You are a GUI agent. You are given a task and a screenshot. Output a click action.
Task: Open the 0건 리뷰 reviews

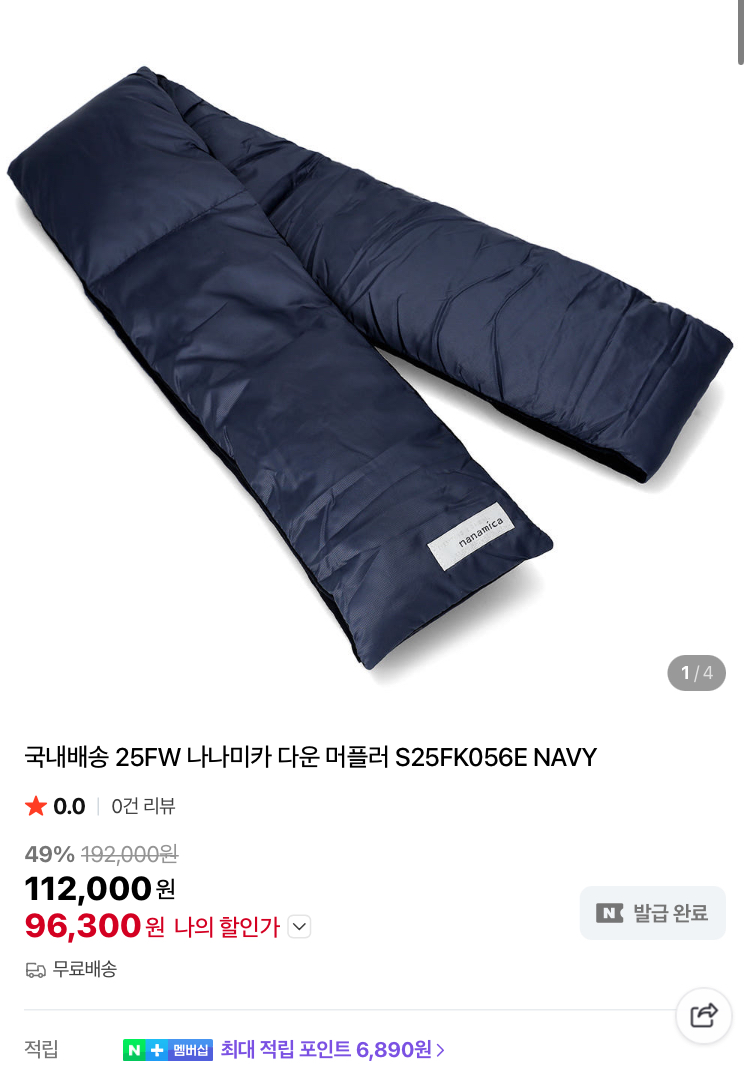pyautogui.click(x=143, y=806)
